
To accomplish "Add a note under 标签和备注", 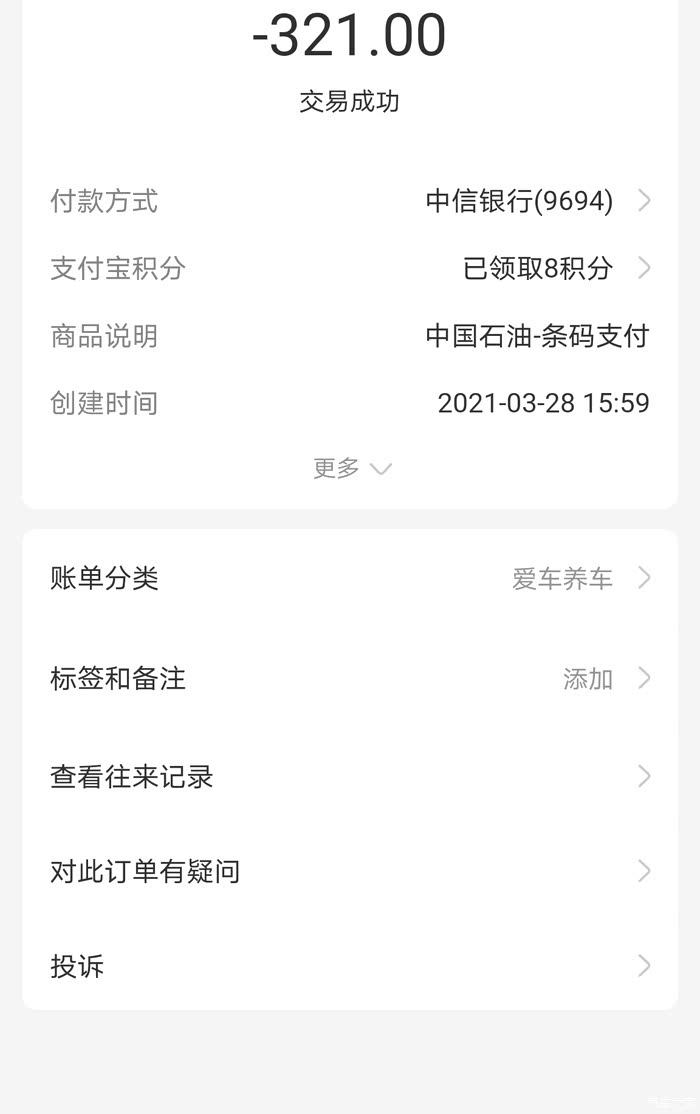I will (x=350, y=678).
